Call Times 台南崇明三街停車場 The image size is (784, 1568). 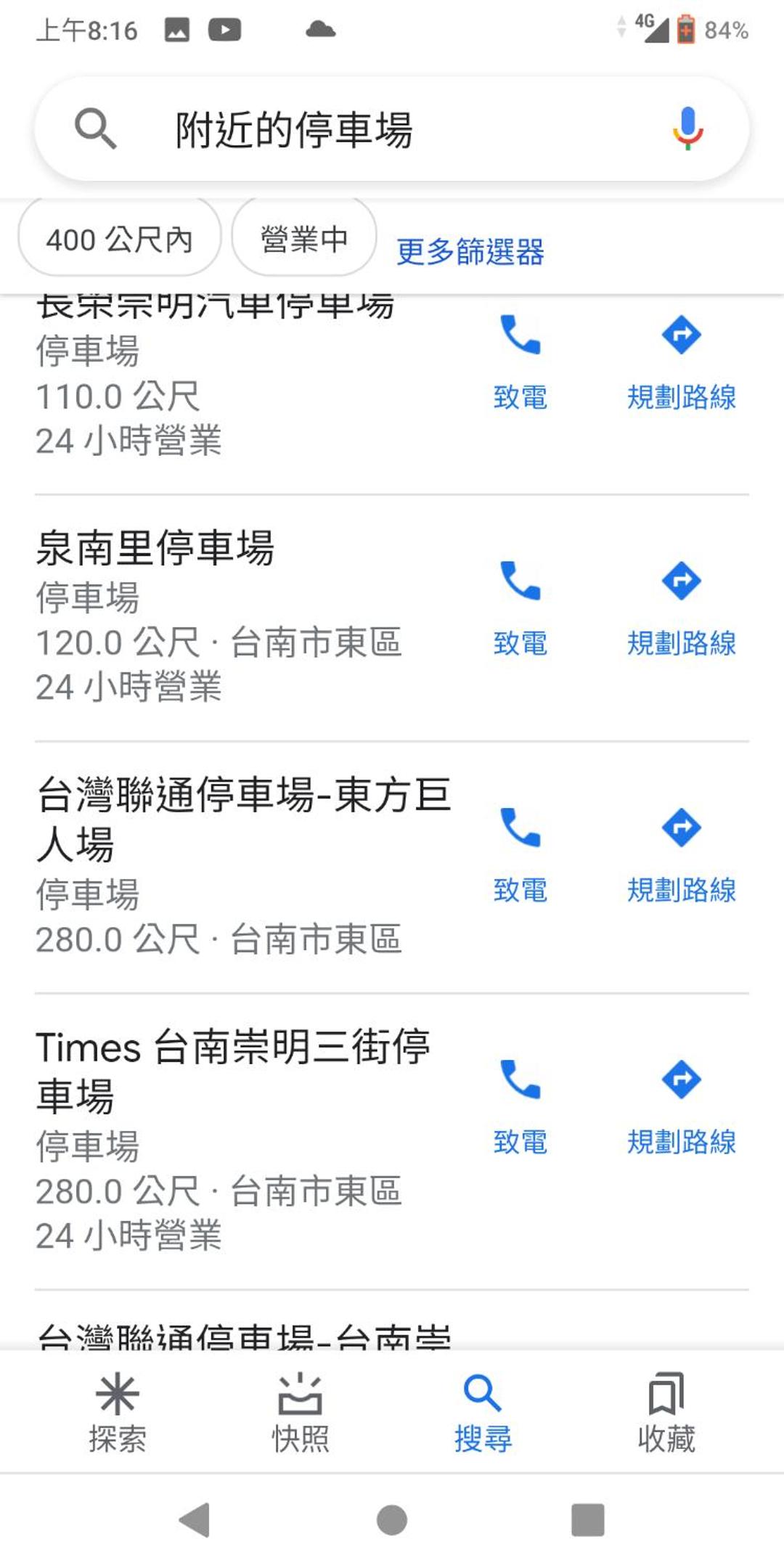(x=520, y=1107)
